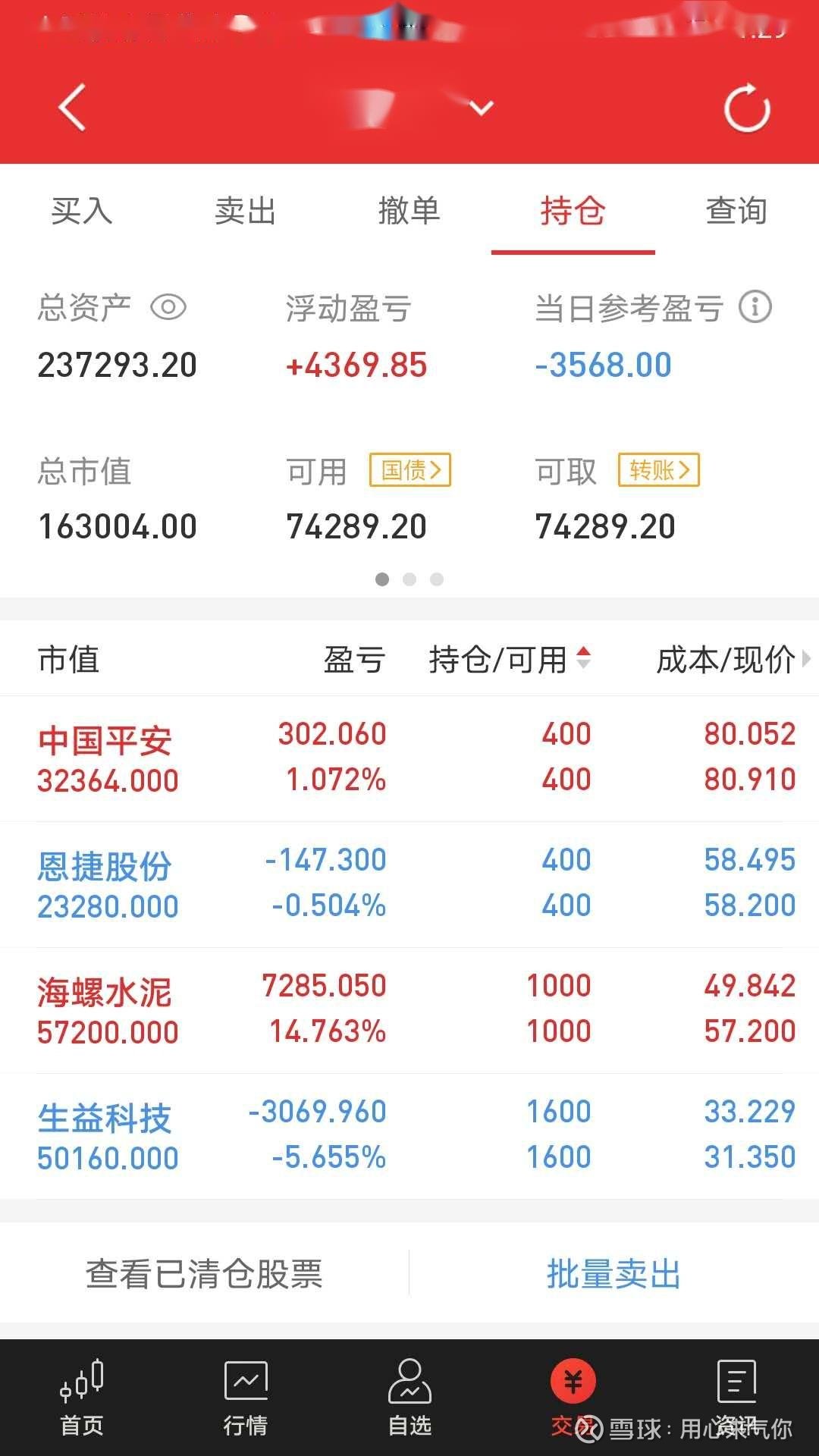Show info about 当日参考盈亏
The width and height of the screenshot is (819, 1456).
pyautogui.click(x=755, y=307)
